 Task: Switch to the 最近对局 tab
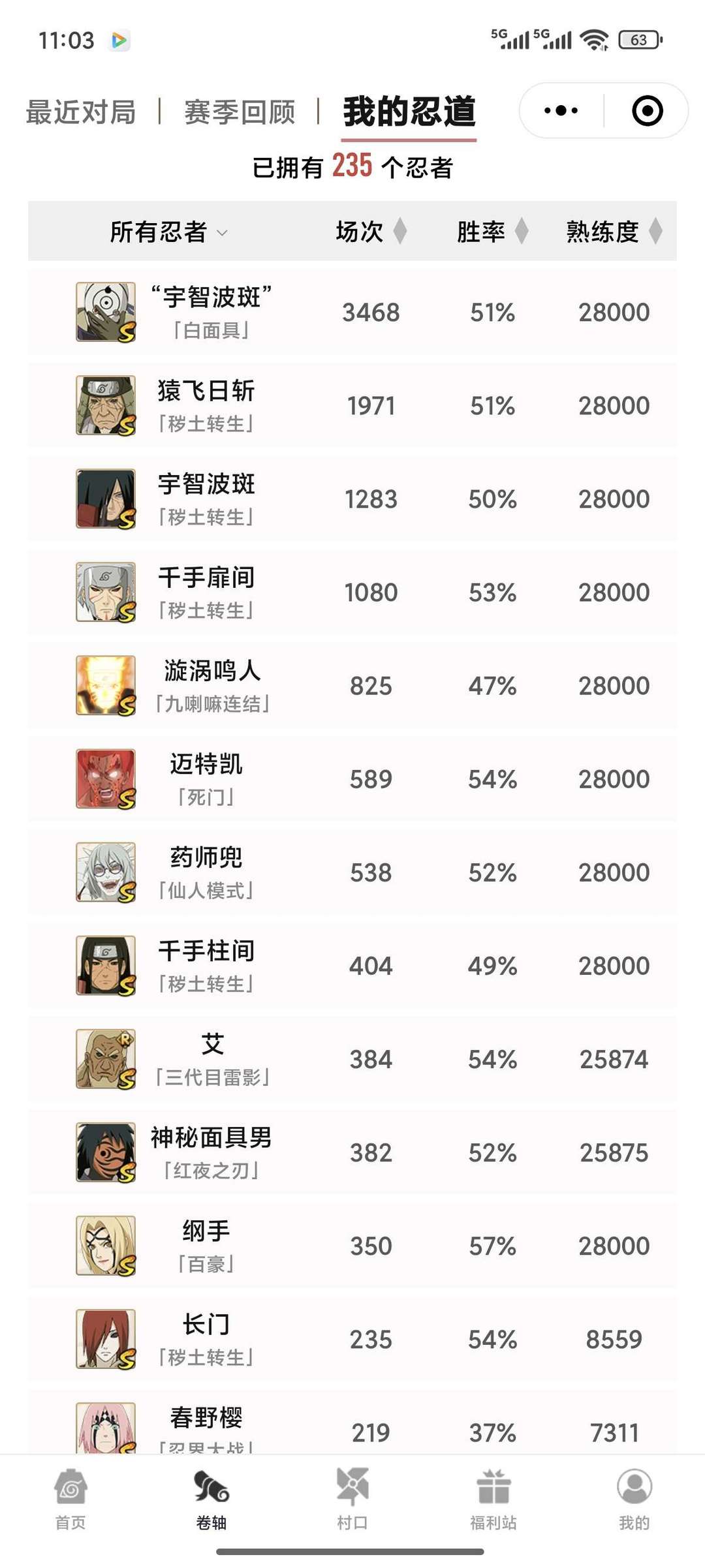click(81, 112)
